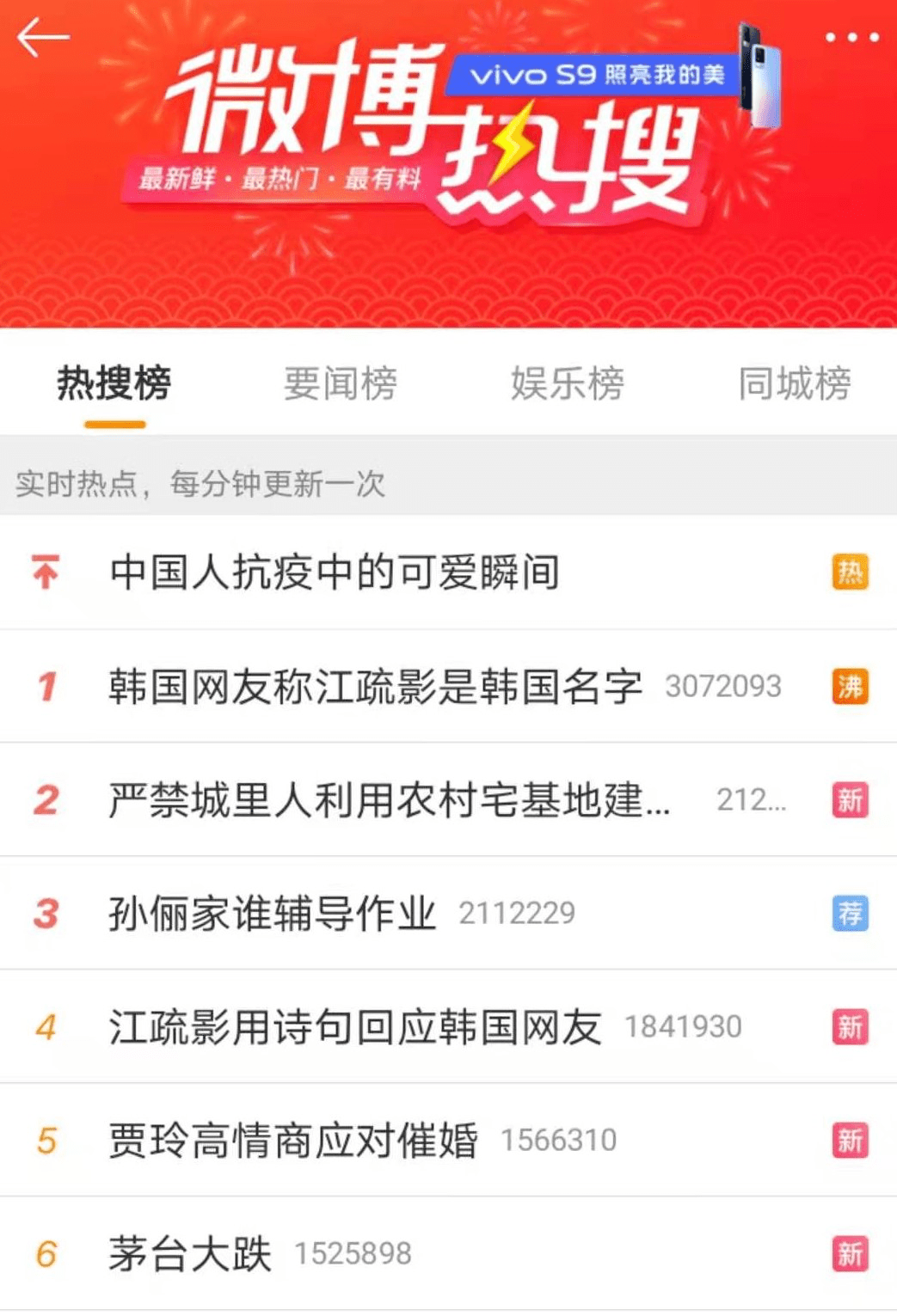Select the 热搜榜 tab
This screenshot has width=897, height=1316.
pos(114,383)
